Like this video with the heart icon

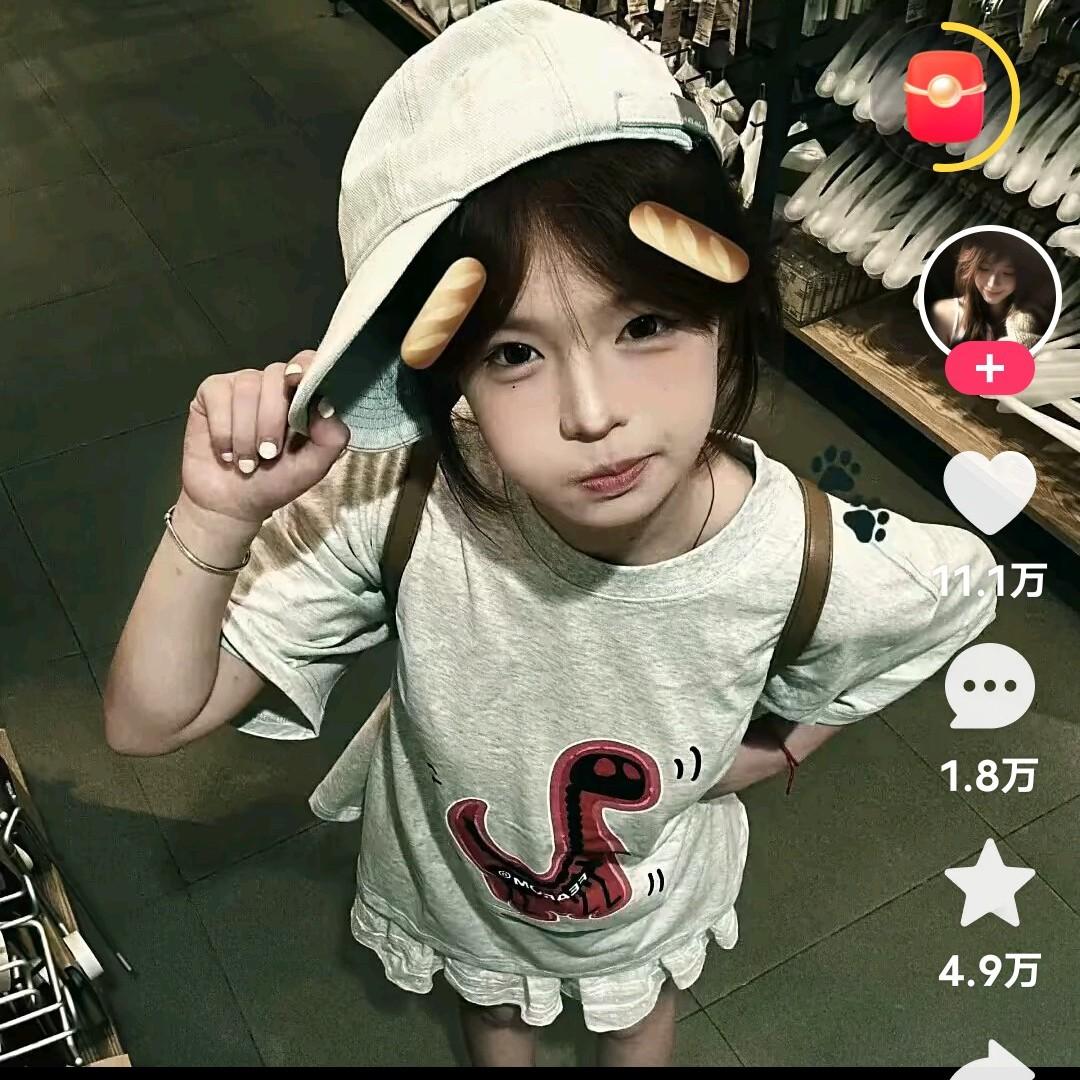pos(989,492)
